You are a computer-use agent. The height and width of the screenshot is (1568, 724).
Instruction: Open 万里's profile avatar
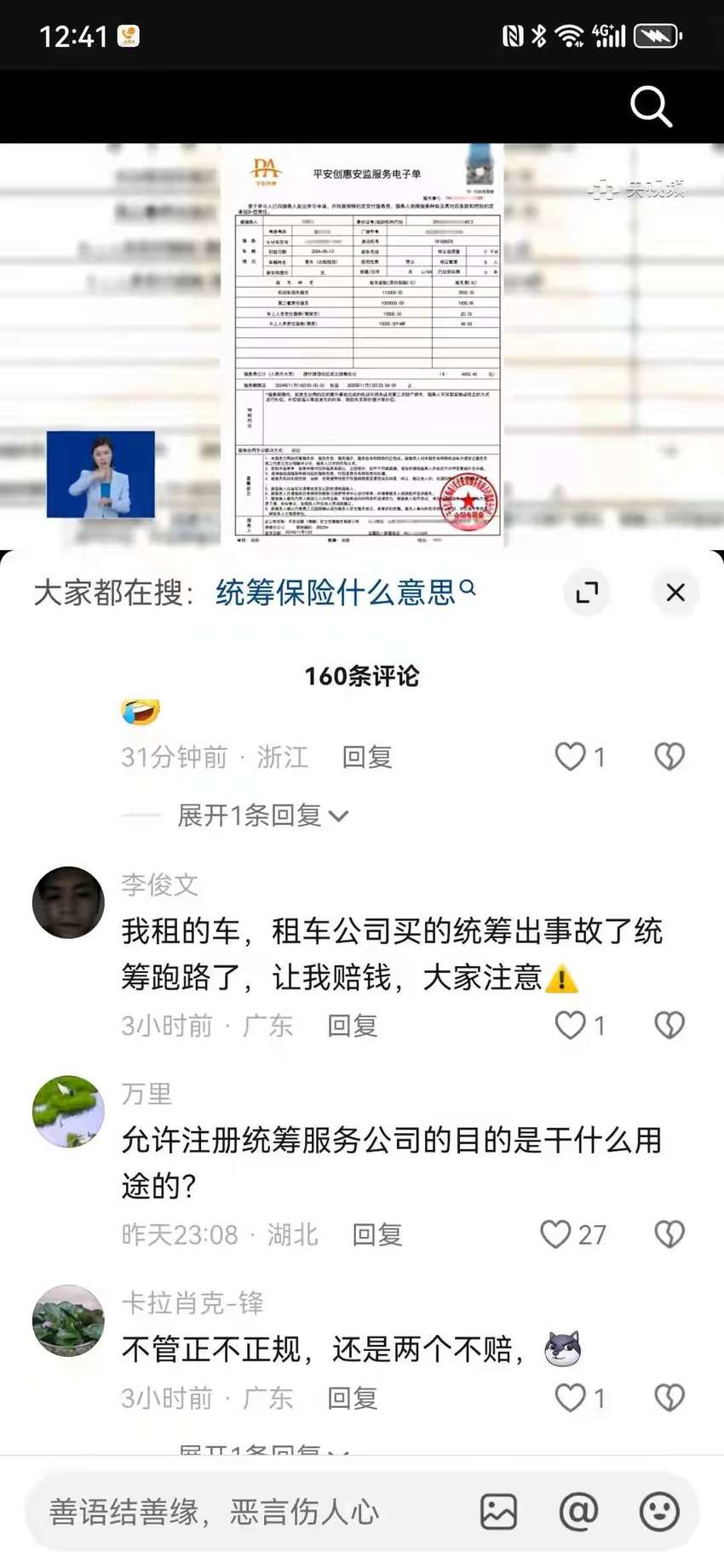68,1112
